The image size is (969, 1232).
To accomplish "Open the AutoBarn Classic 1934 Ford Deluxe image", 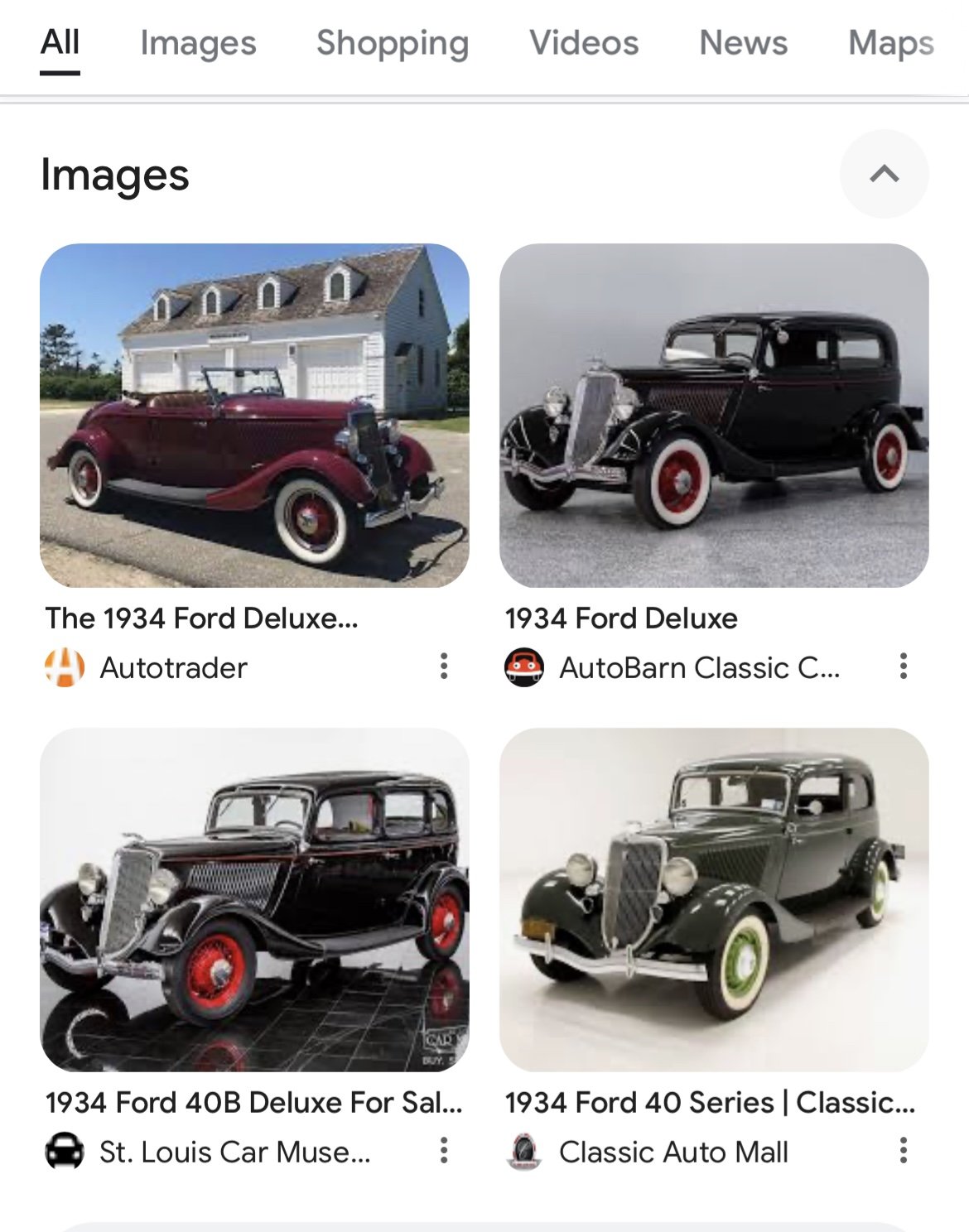I will [714, 415].
